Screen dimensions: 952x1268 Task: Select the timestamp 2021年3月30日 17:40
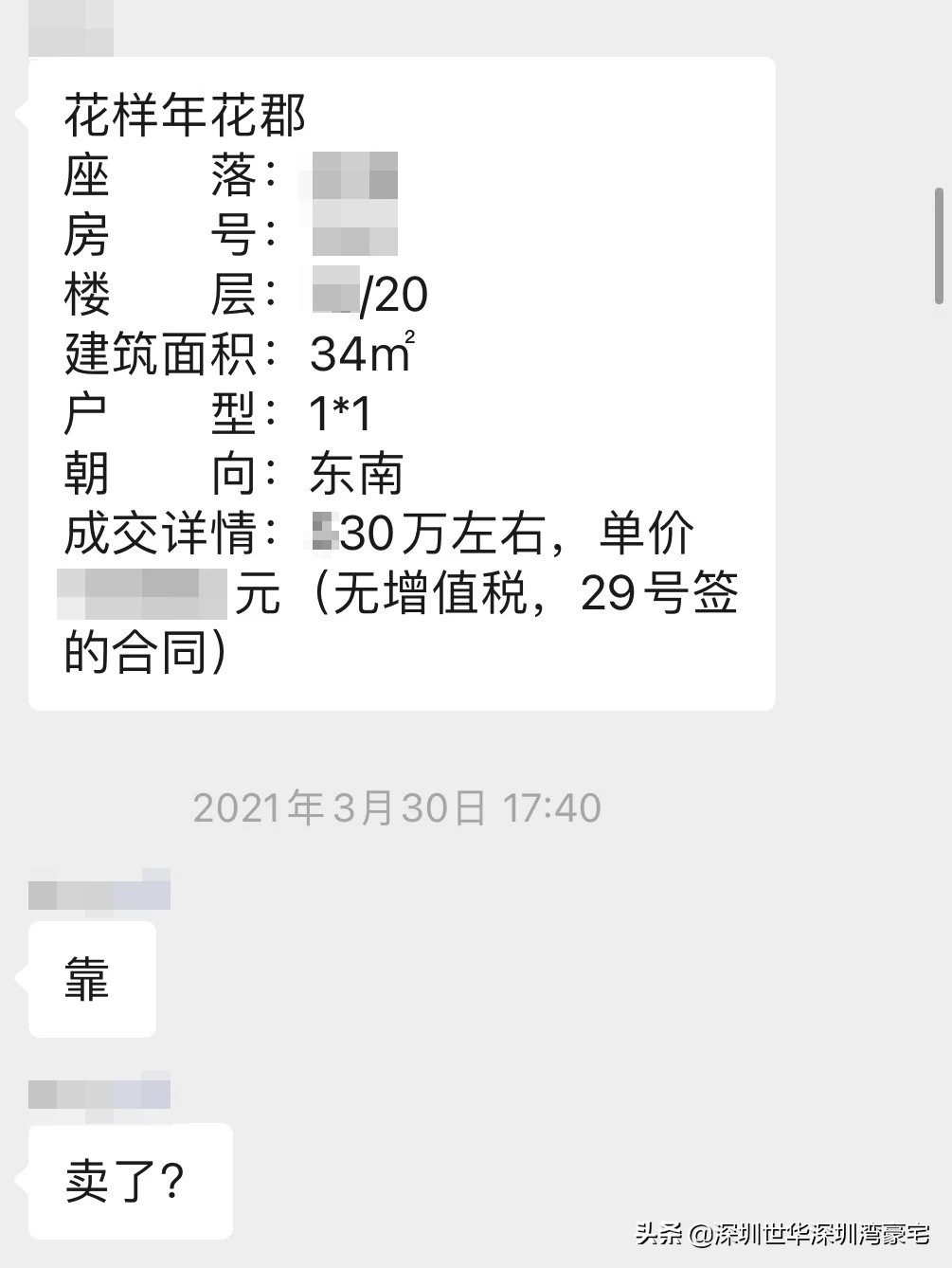point(396,807)
